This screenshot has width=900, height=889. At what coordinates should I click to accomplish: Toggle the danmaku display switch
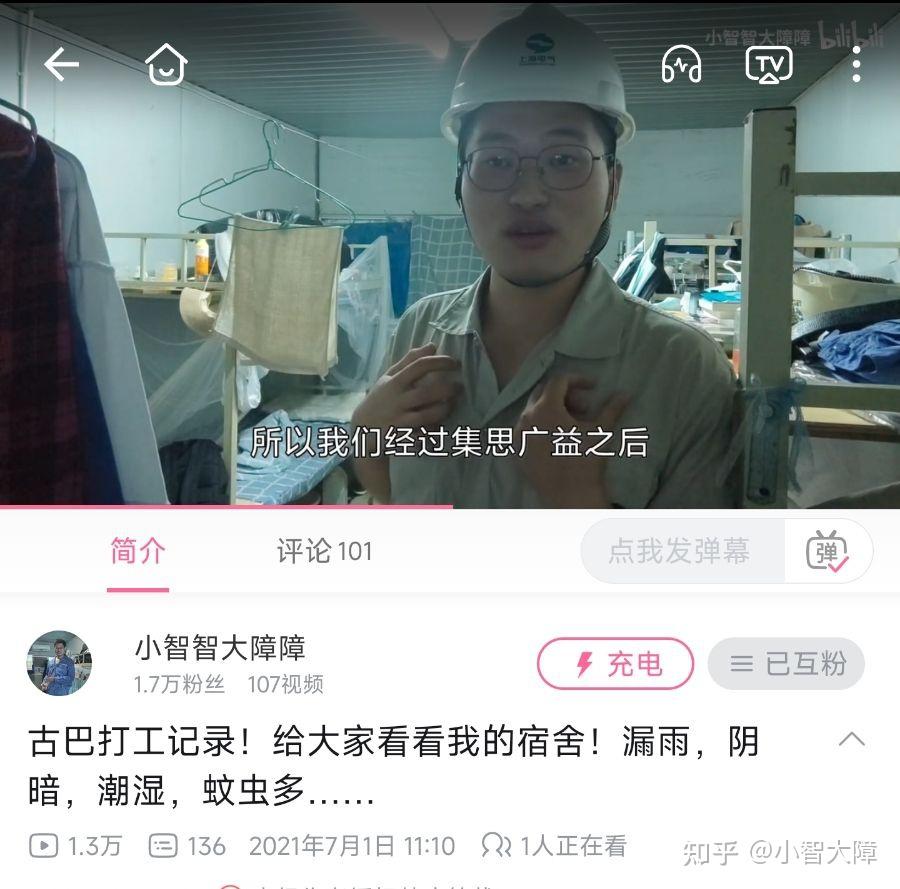coord(828,551)
